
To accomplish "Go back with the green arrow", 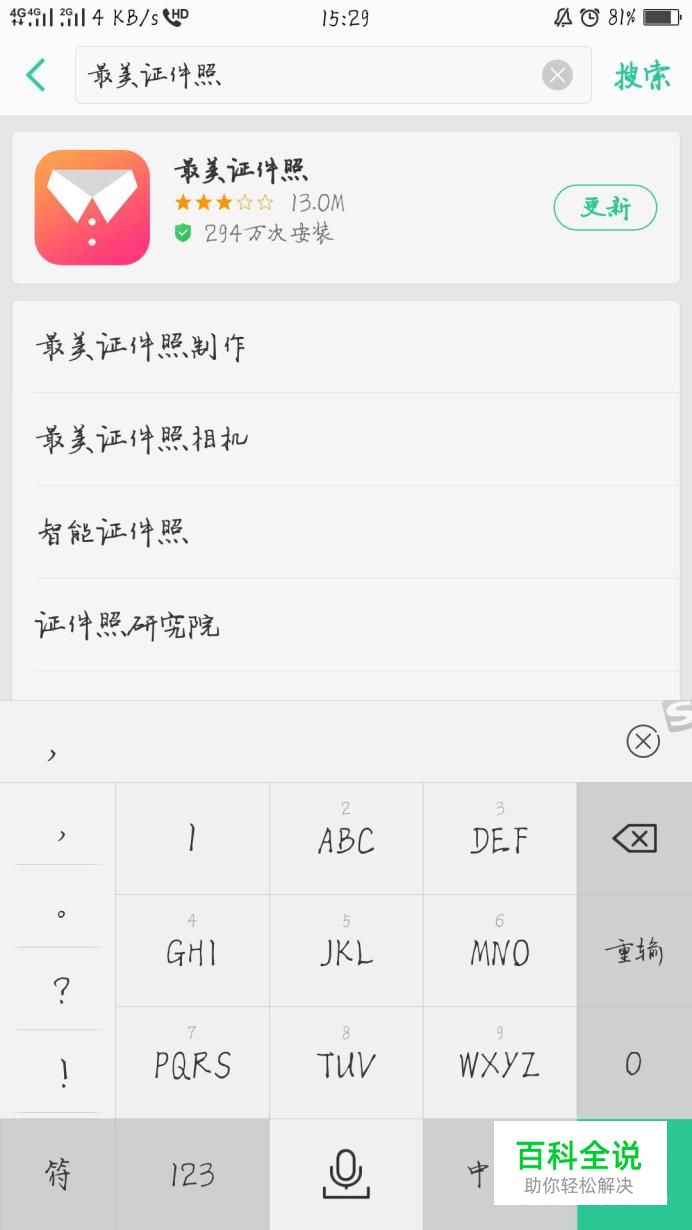I will click(36, 75).
